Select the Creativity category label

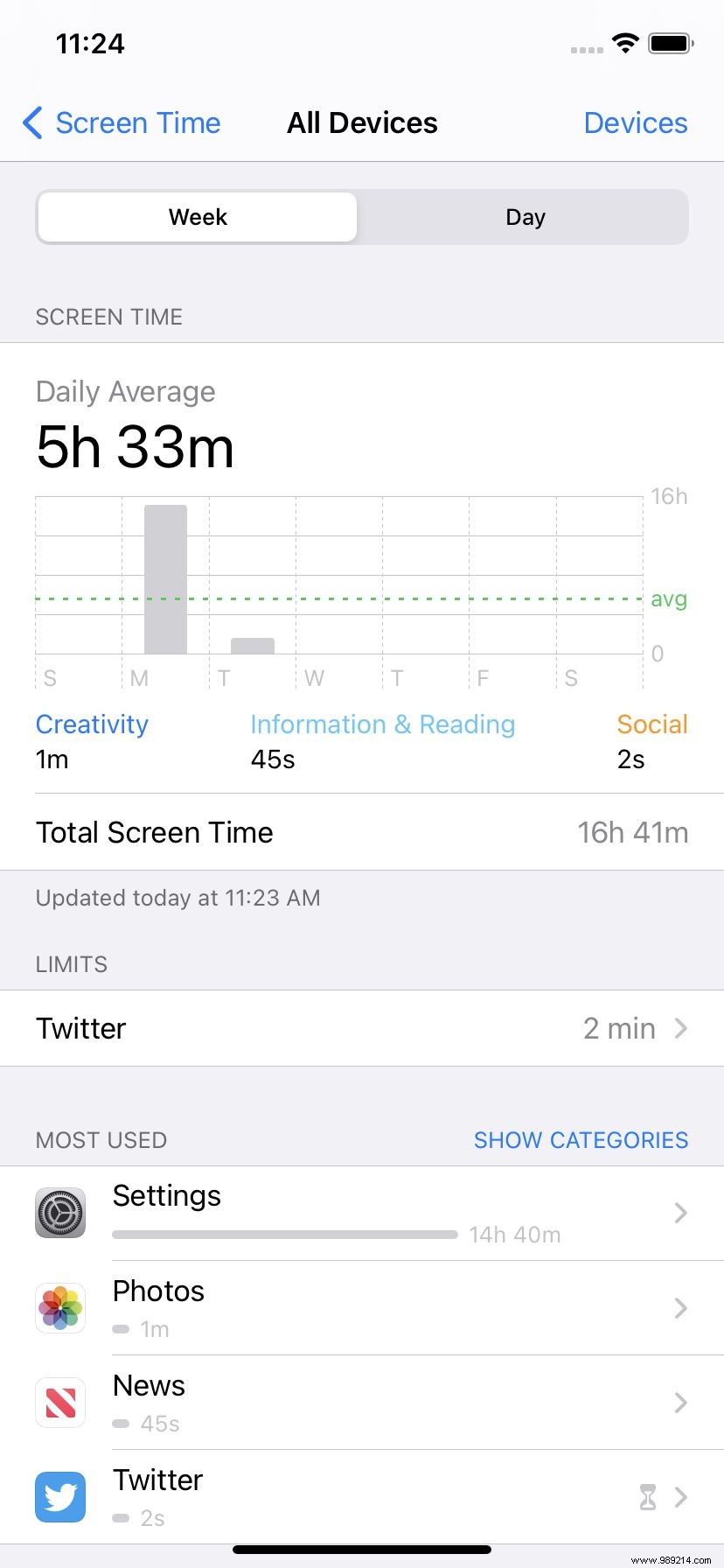pyautogui.click(x=92, y=724)
